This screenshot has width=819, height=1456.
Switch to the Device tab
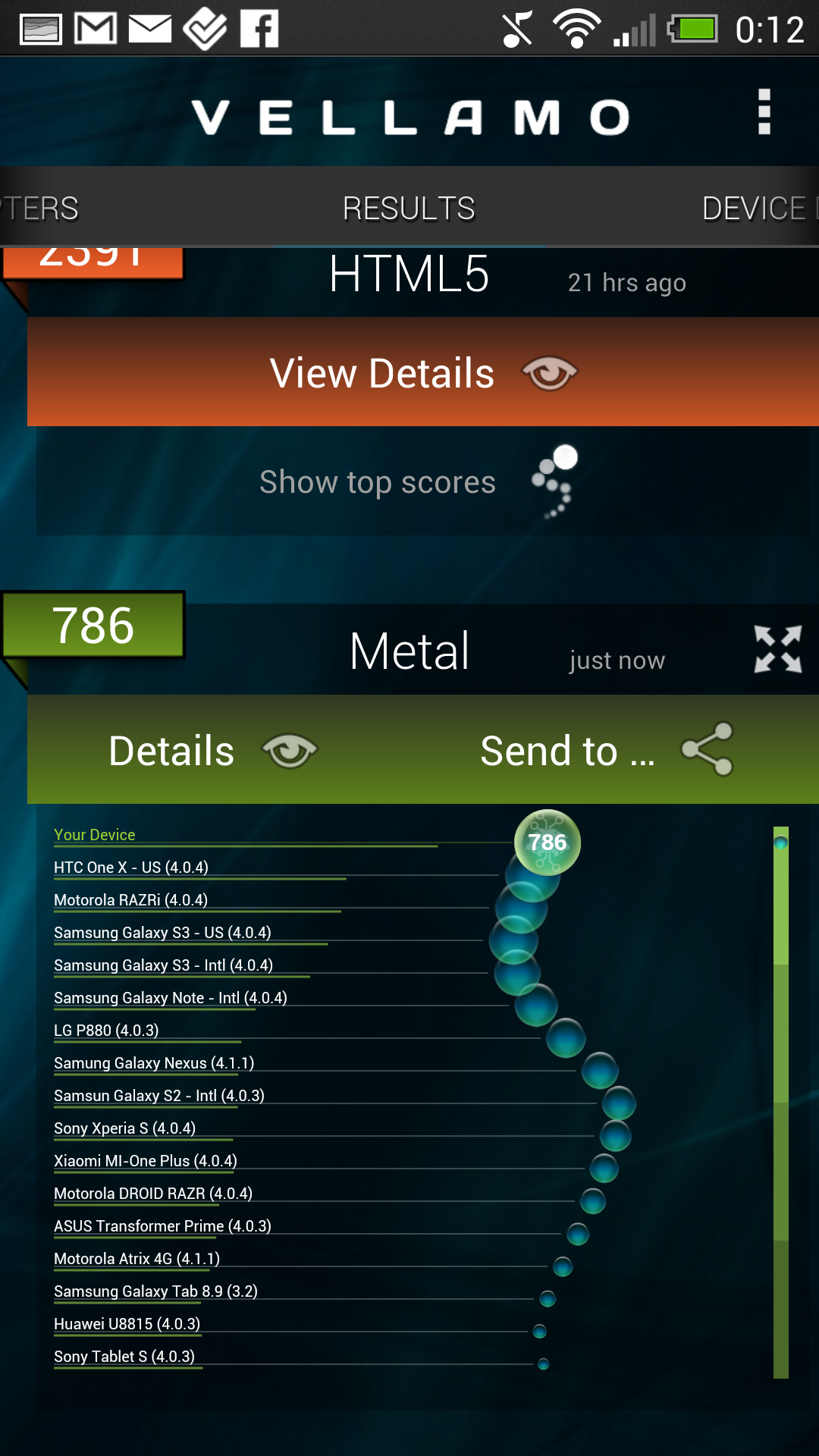755,208
